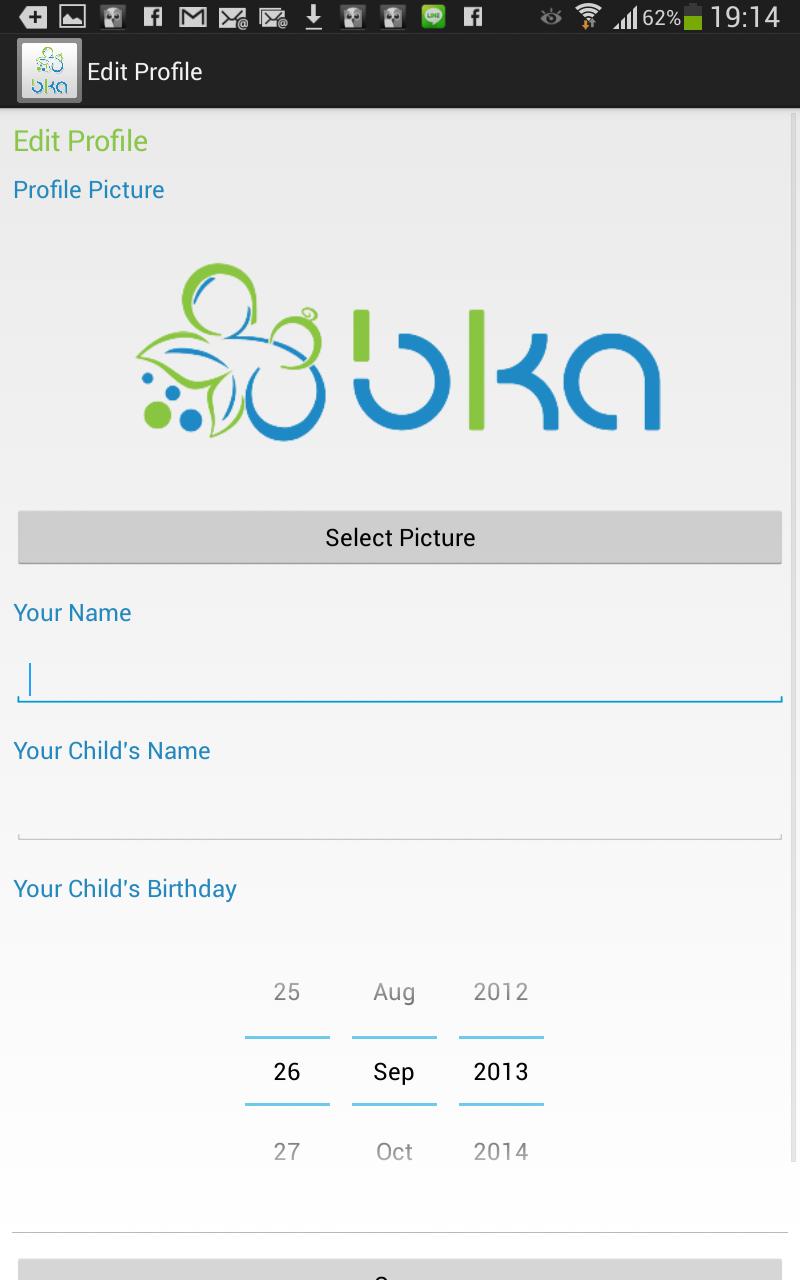
Task: Enter text in Your Child's Name field
Action: pyautogui.click(x=400, y=815)
